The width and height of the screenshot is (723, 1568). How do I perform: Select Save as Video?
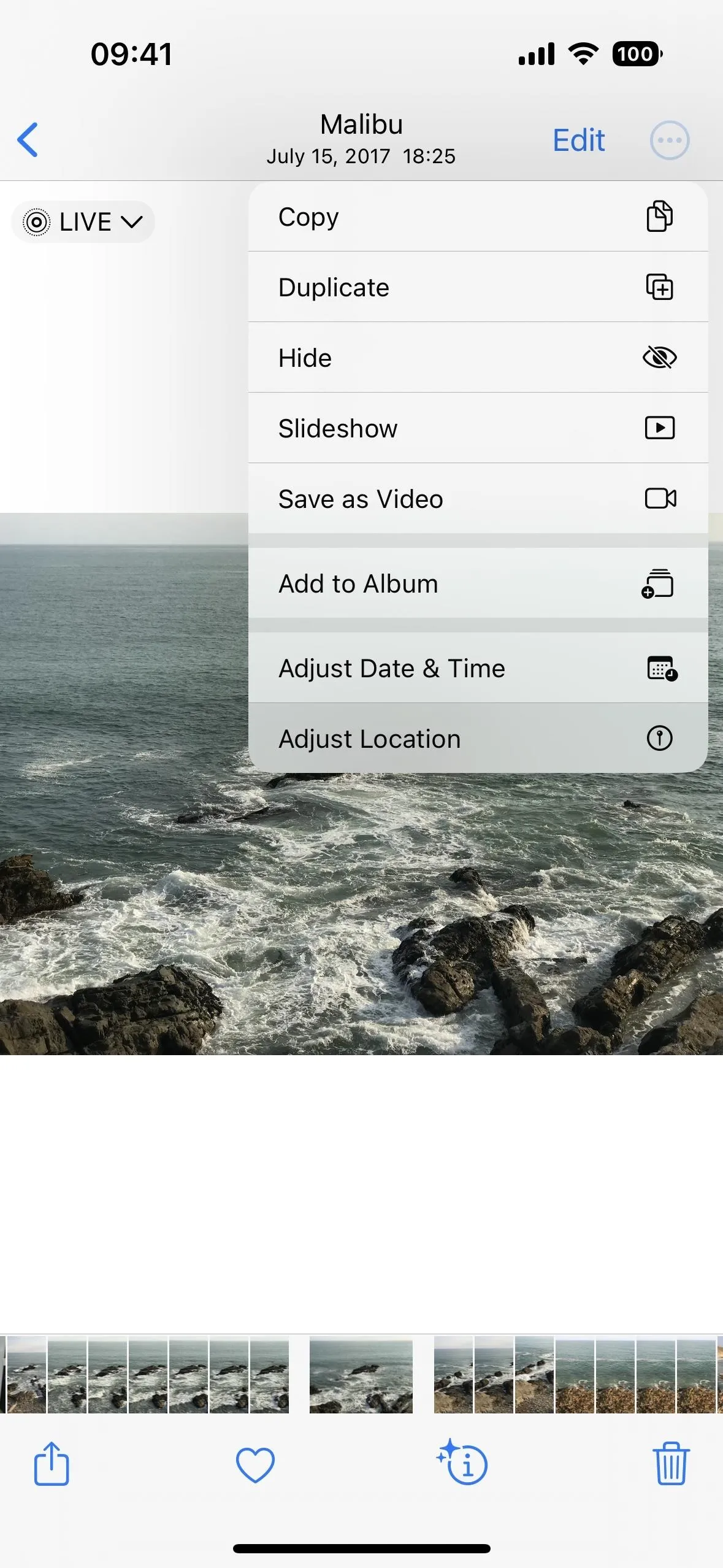pos(478,499)
